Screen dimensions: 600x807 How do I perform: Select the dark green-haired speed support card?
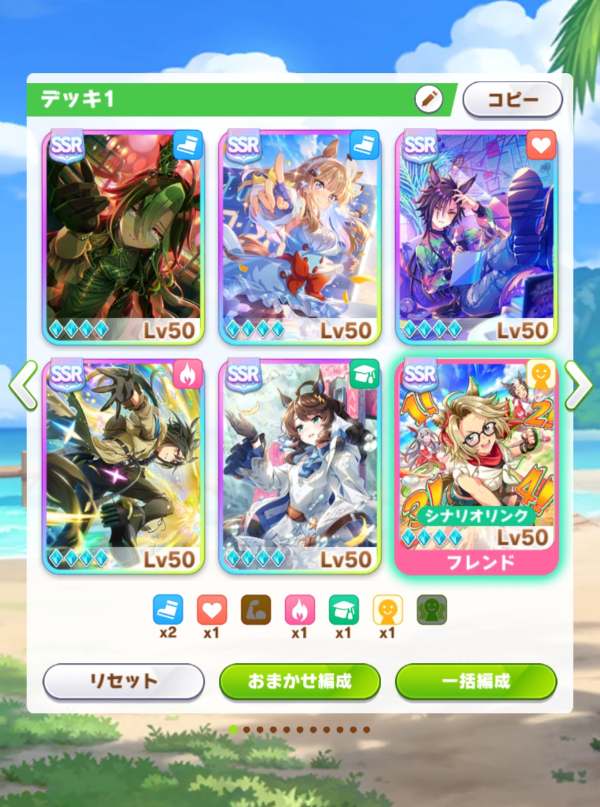(x=123, y=236)
